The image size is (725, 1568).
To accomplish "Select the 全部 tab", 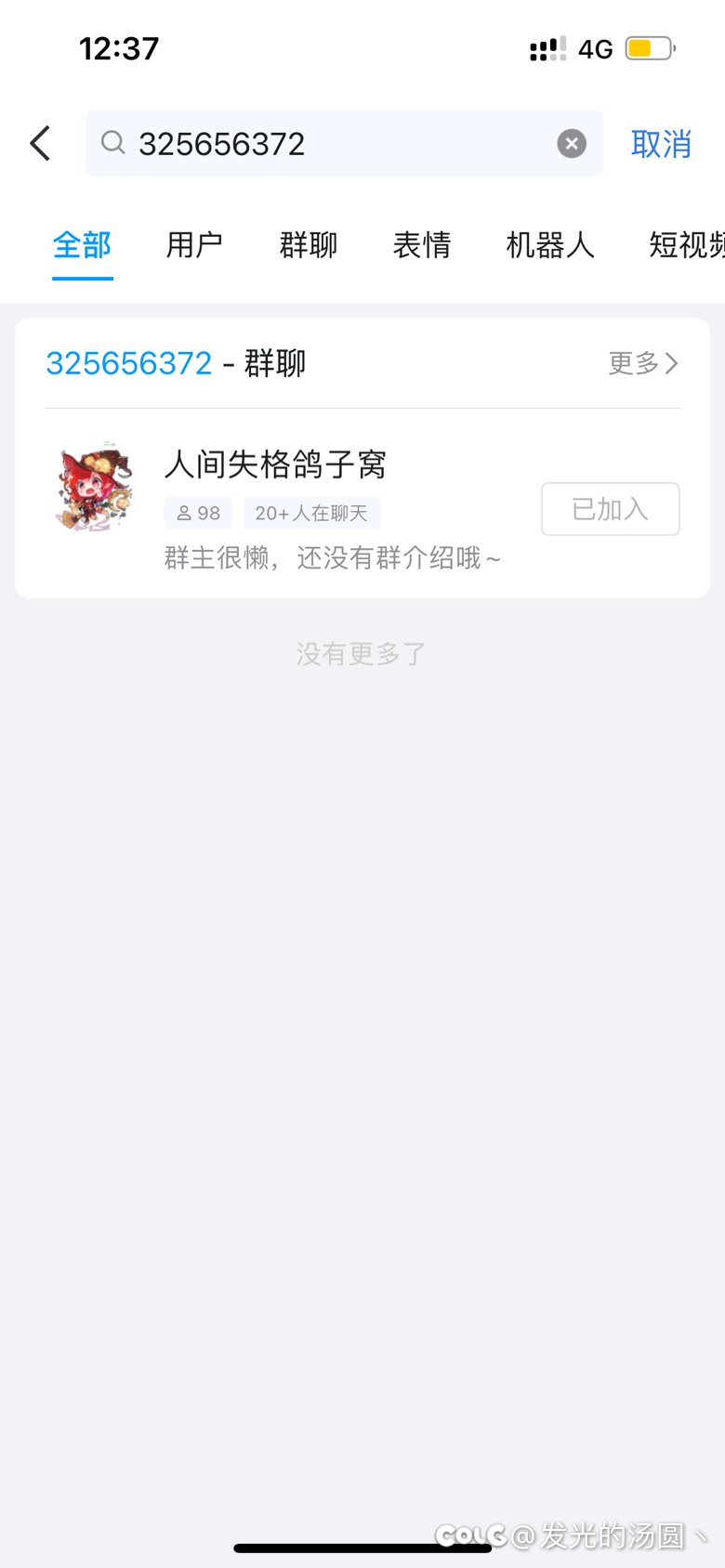I will 82,244.
